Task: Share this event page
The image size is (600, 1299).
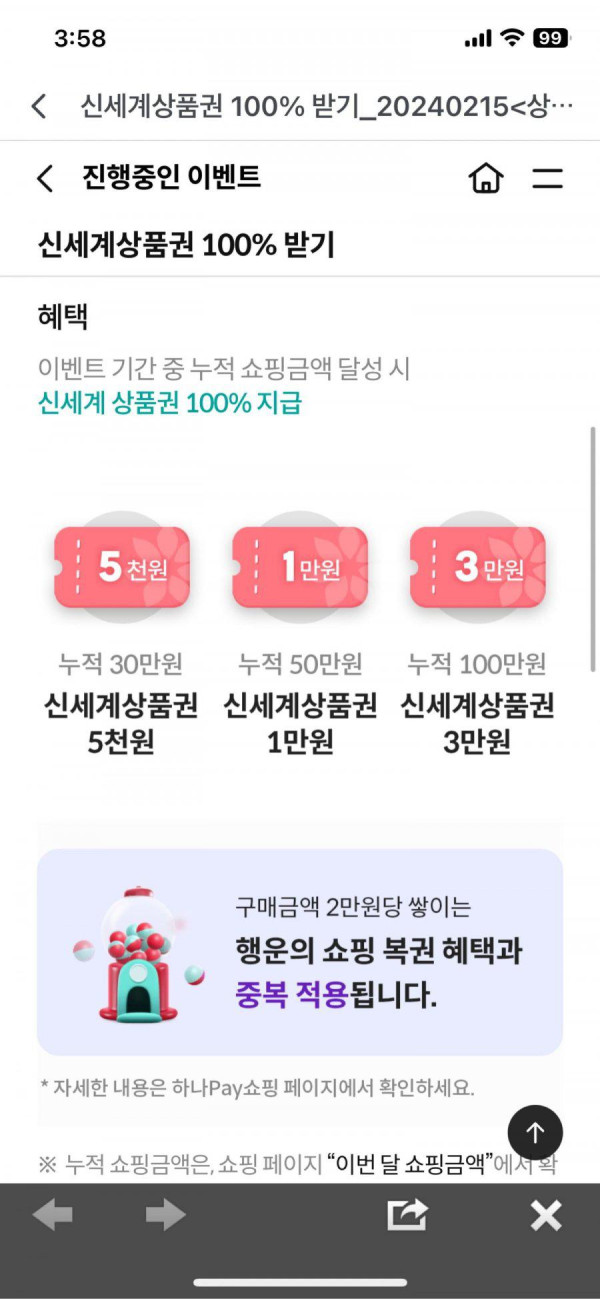Action: tap(407, 1215)
